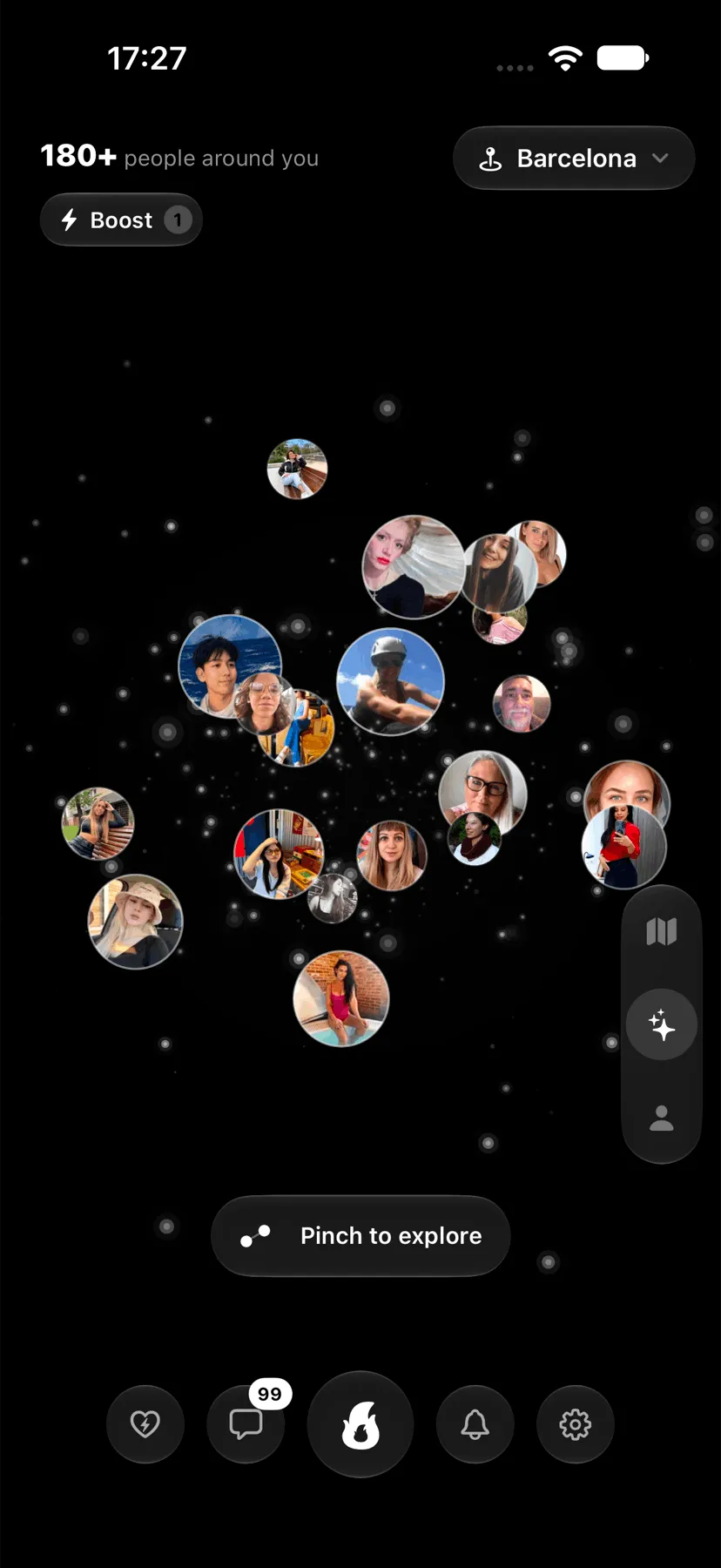This screenshot has height=1568, width=721.
Task: Open the Barcelona location dropdown
Action: 574,159
